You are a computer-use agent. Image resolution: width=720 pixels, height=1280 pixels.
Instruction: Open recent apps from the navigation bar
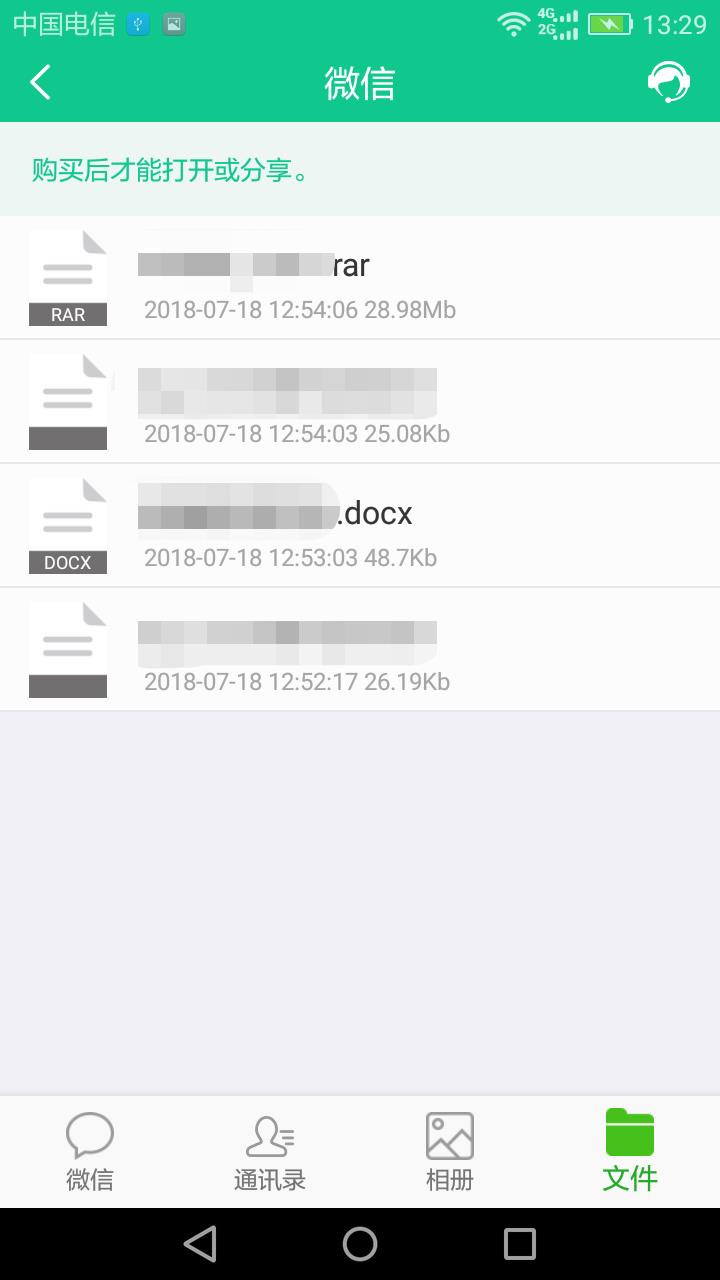(x=520, y=1244)
